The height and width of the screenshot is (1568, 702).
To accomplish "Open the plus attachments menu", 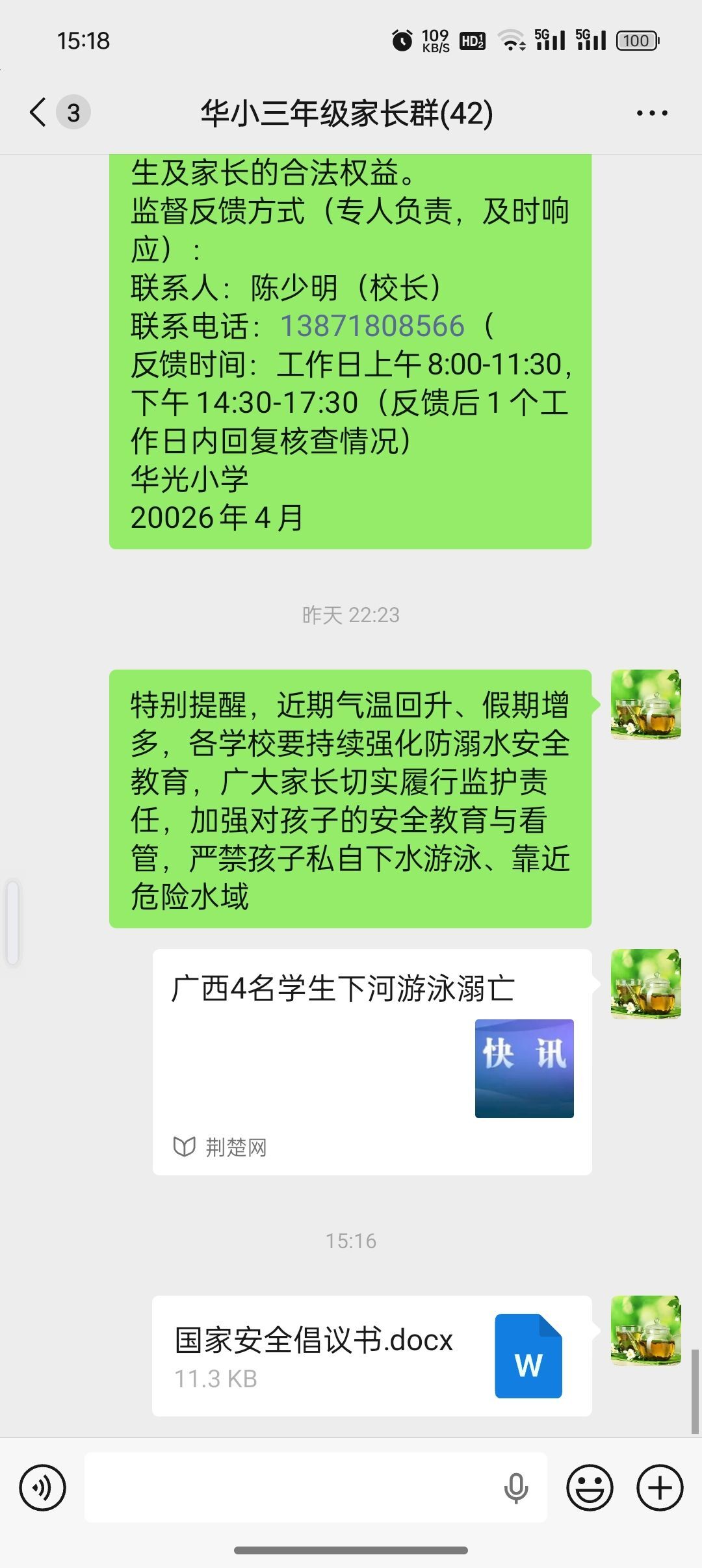I will pos(660,1487).
